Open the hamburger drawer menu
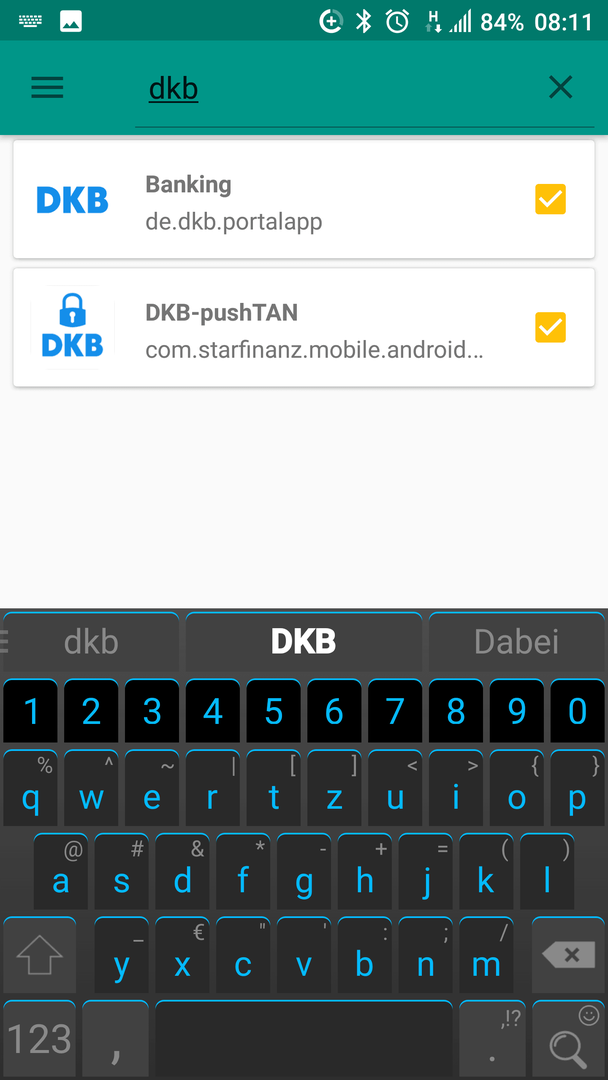Viewport: 608px width, 1080px height. (47, 88)
